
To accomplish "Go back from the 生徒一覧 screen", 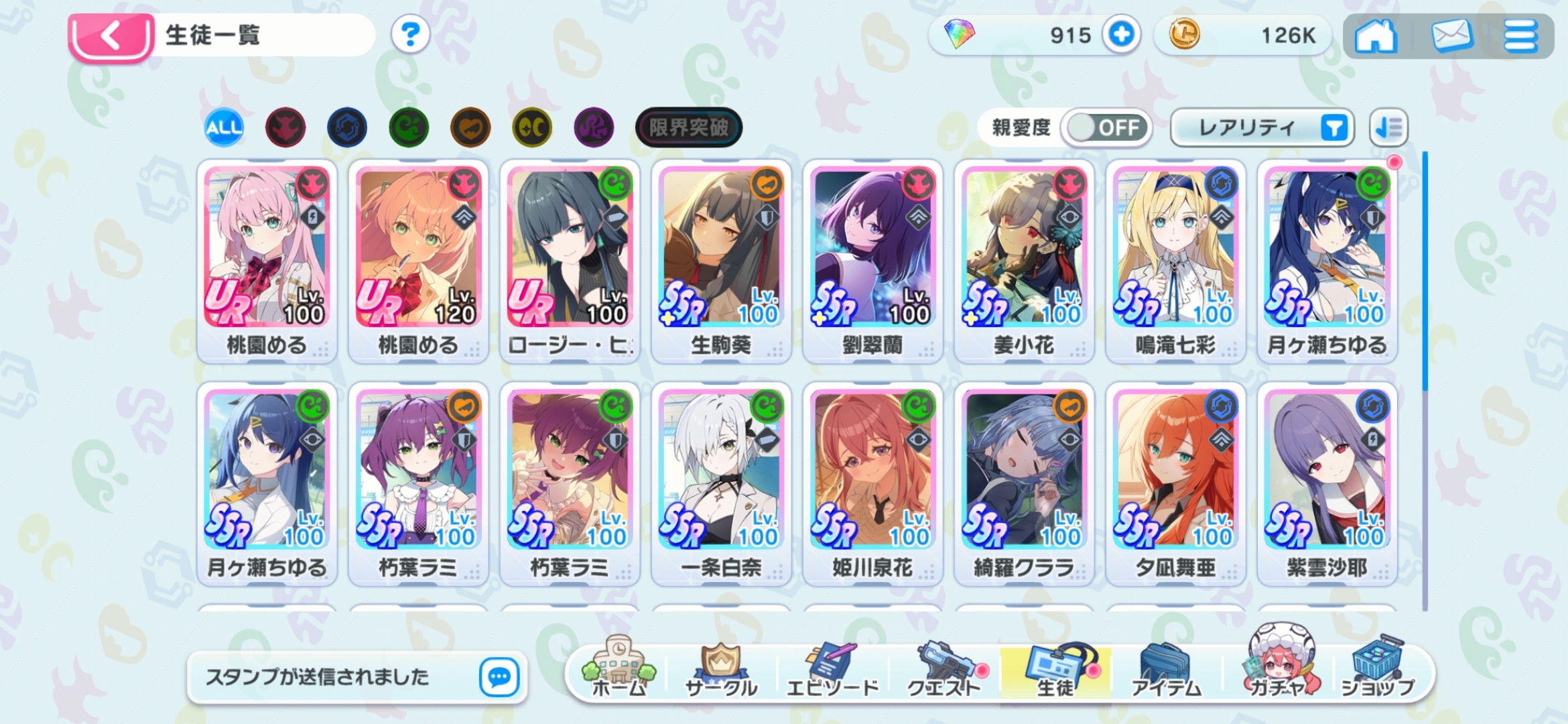I will pos(111,36).
